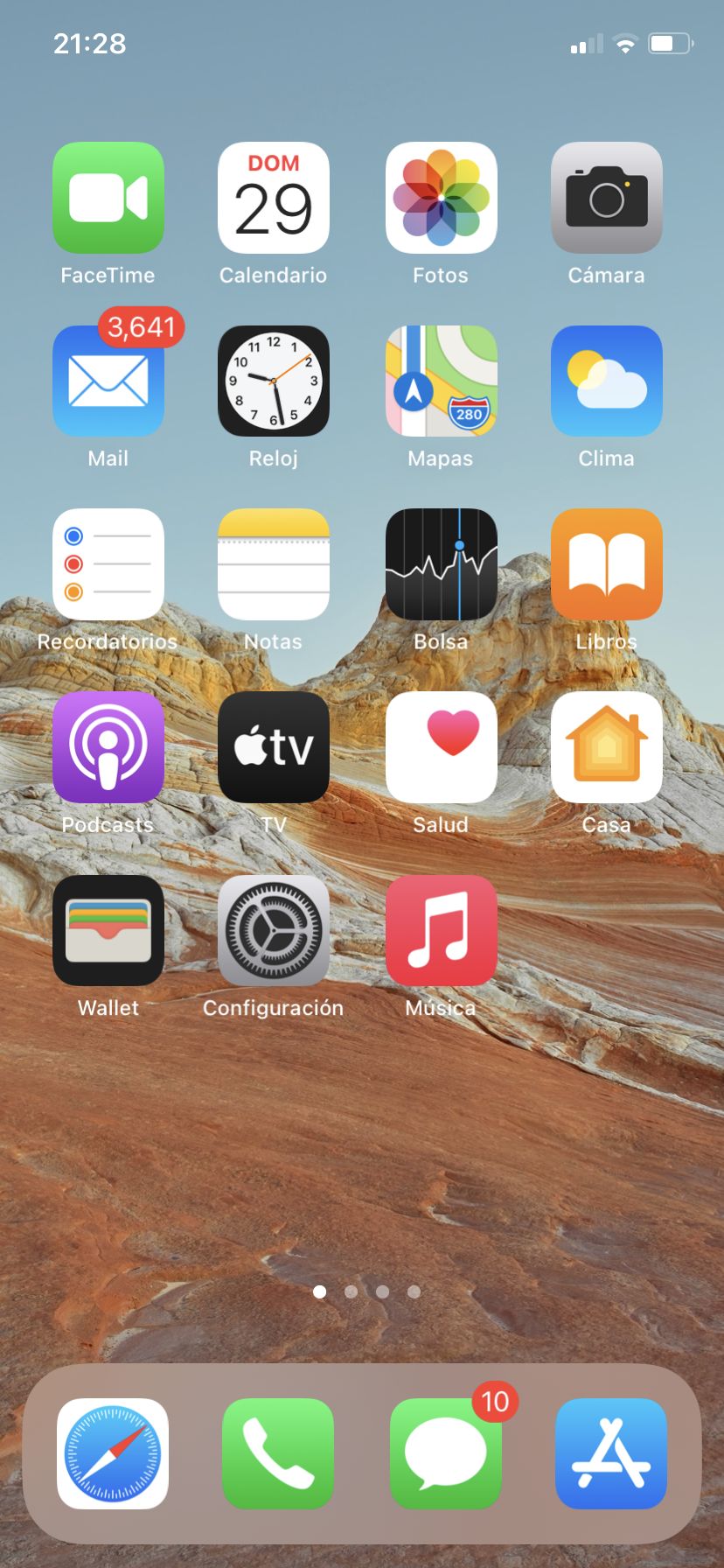
Task: Open Messages with 10 unread
Action: [x=446, y=1453]
